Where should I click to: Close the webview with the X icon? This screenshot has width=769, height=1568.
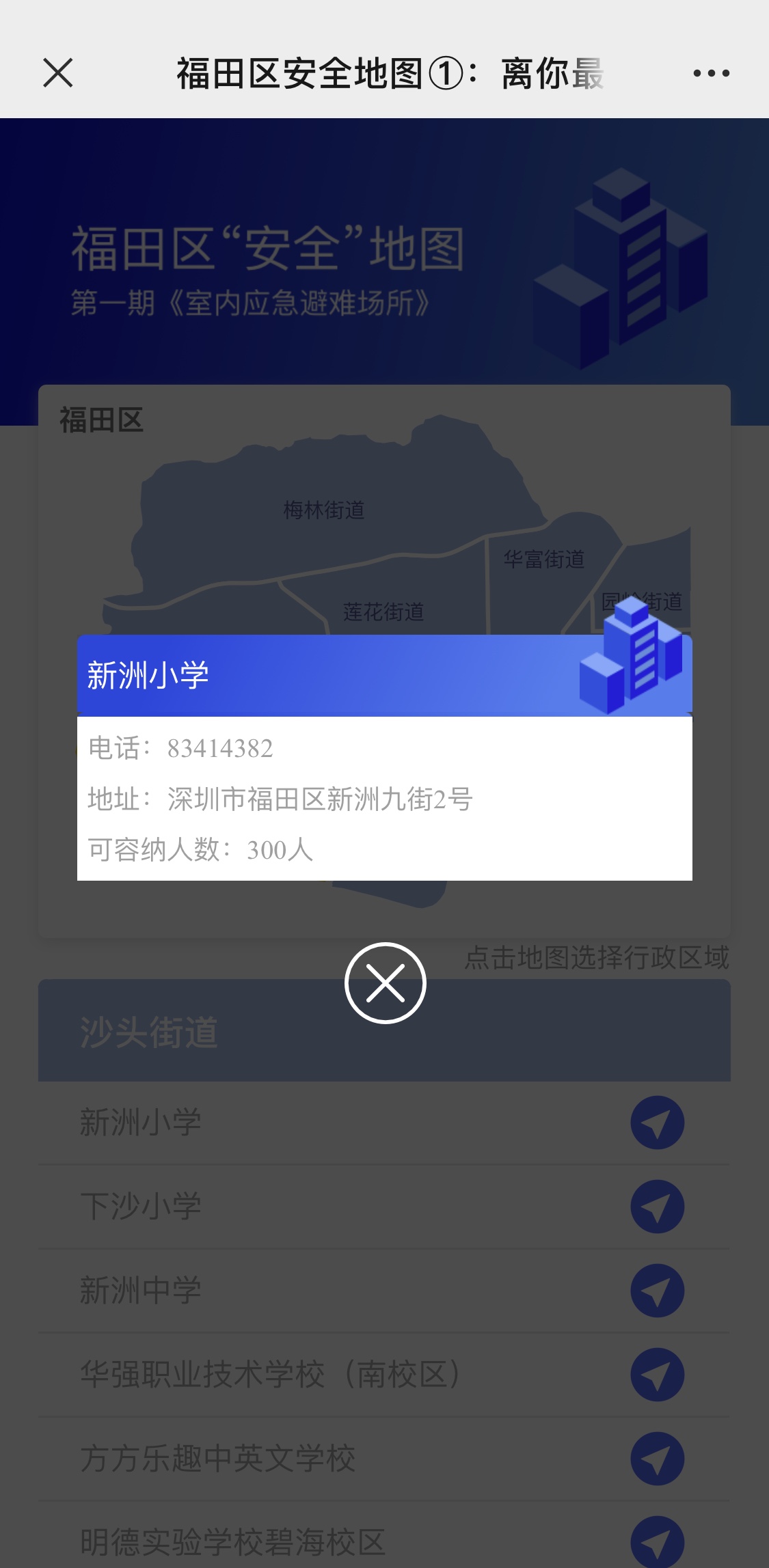tap(58, 72)
